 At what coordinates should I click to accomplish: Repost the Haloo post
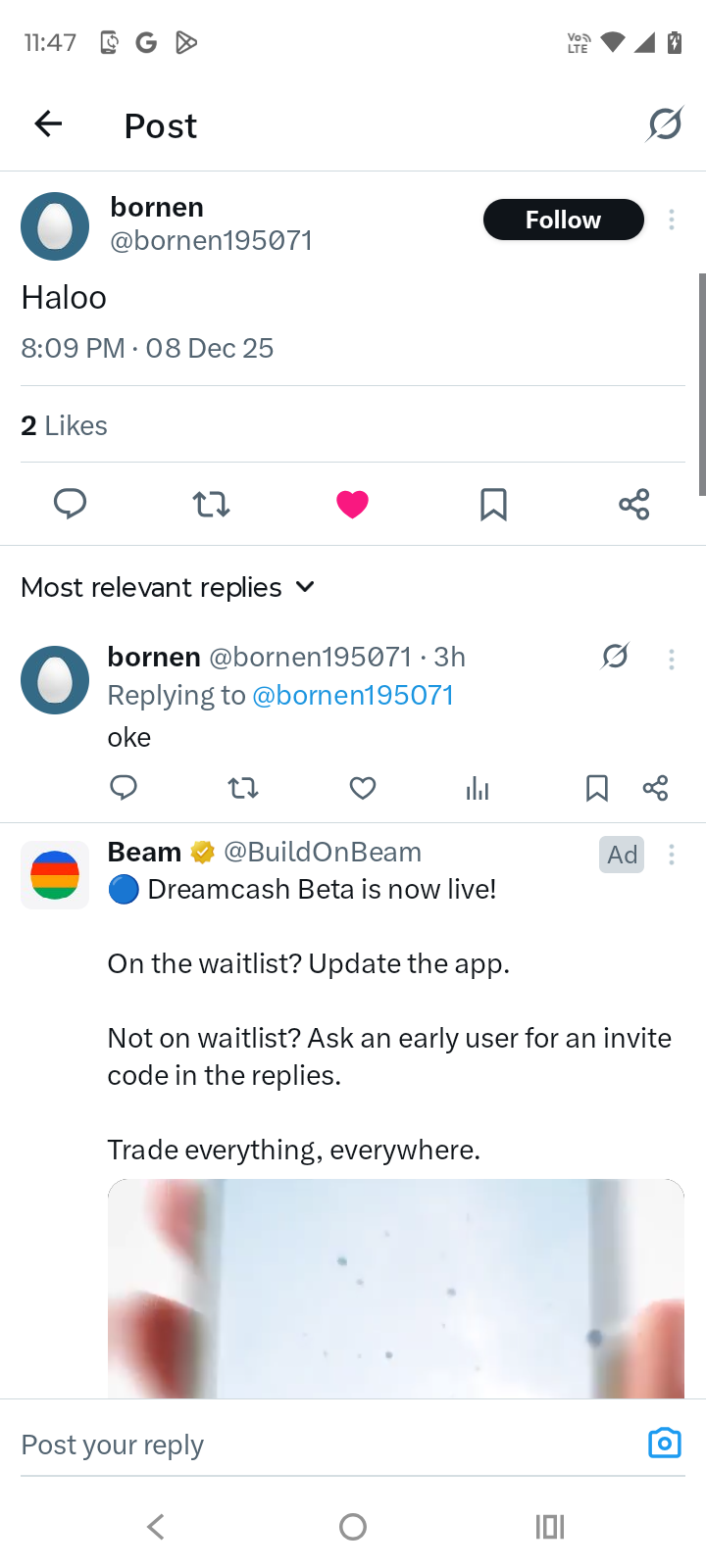[x=211, y=504]
